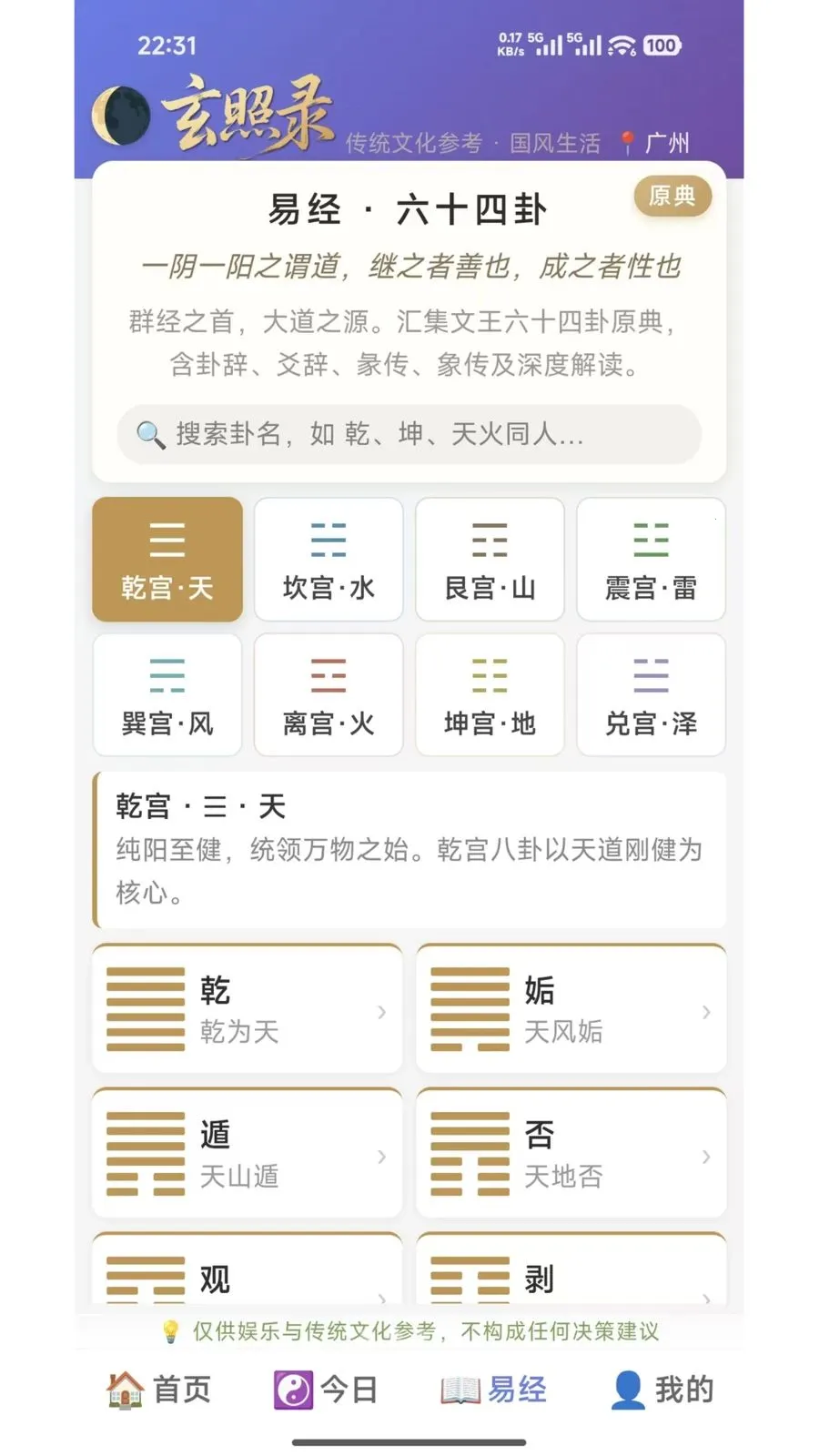
Task: Expand the 天山遁 hexagram details
Action: point(248,1153)
